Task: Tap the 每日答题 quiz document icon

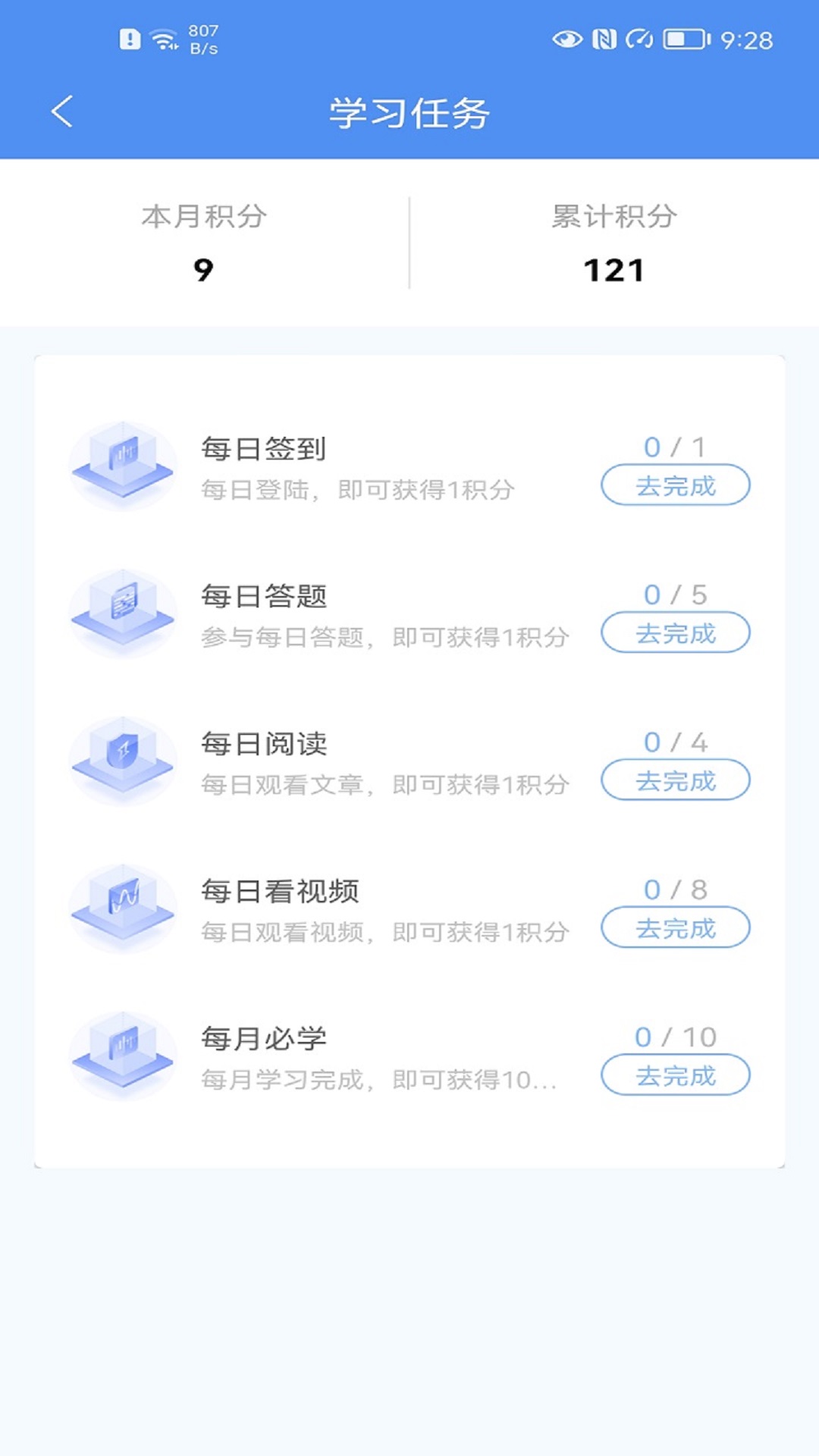Action: (x=122, y=610)
